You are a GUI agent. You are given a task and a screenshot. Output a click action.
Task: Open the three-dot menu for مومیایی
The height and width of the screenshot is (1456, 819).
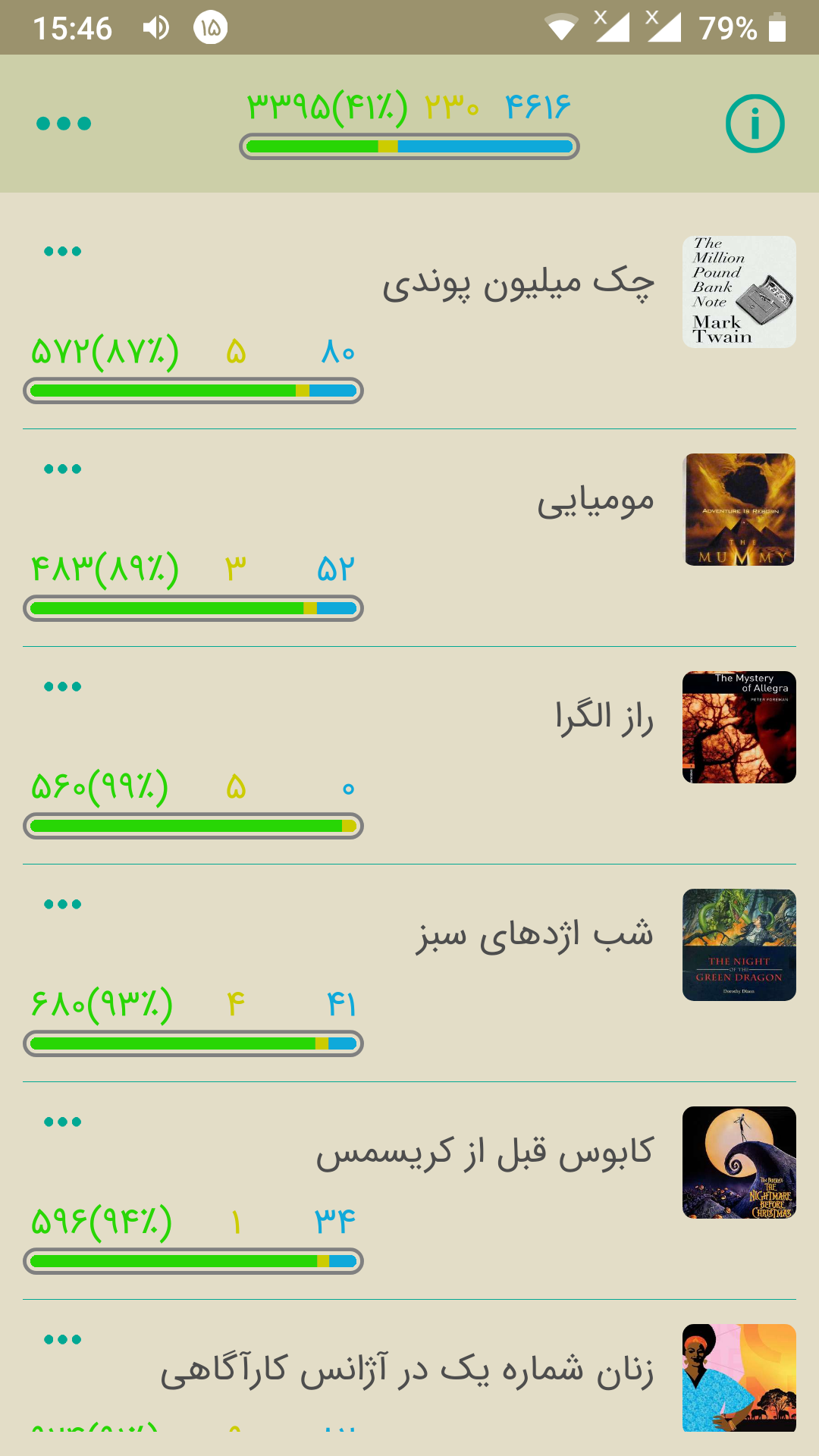click(63, 469)
